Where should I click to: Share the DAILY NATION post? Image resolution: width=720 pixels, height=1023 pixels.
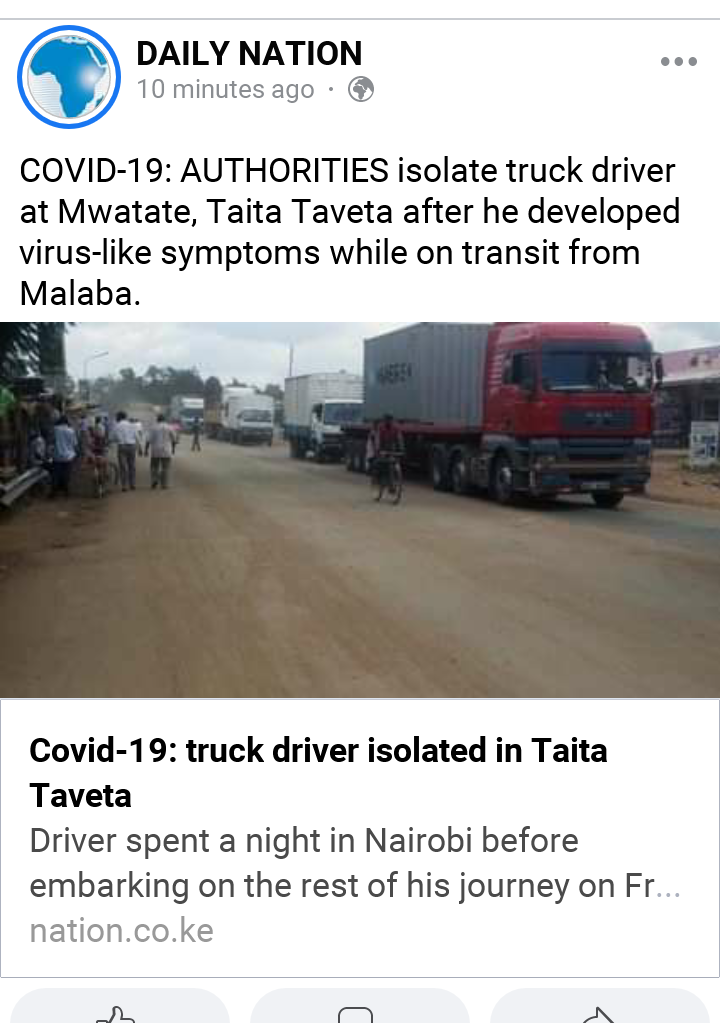click(600, 1010)
